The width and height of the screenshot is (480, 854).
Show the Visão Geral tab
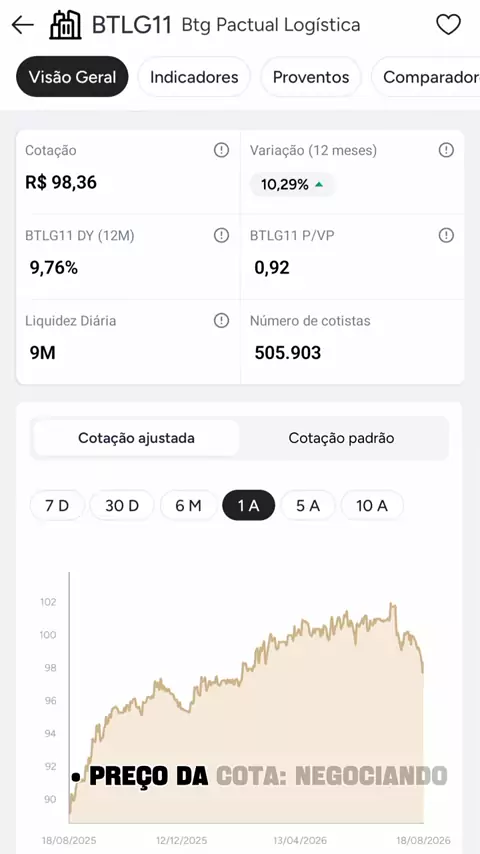tap(72, 77)
